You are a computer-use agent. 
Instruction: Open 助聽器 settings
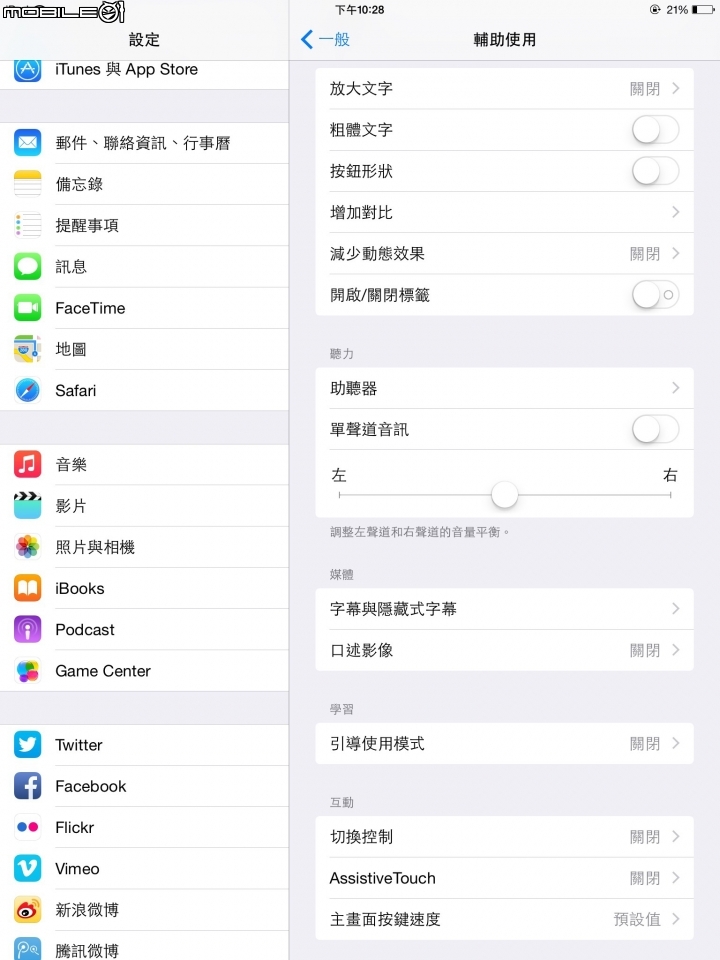504,388
